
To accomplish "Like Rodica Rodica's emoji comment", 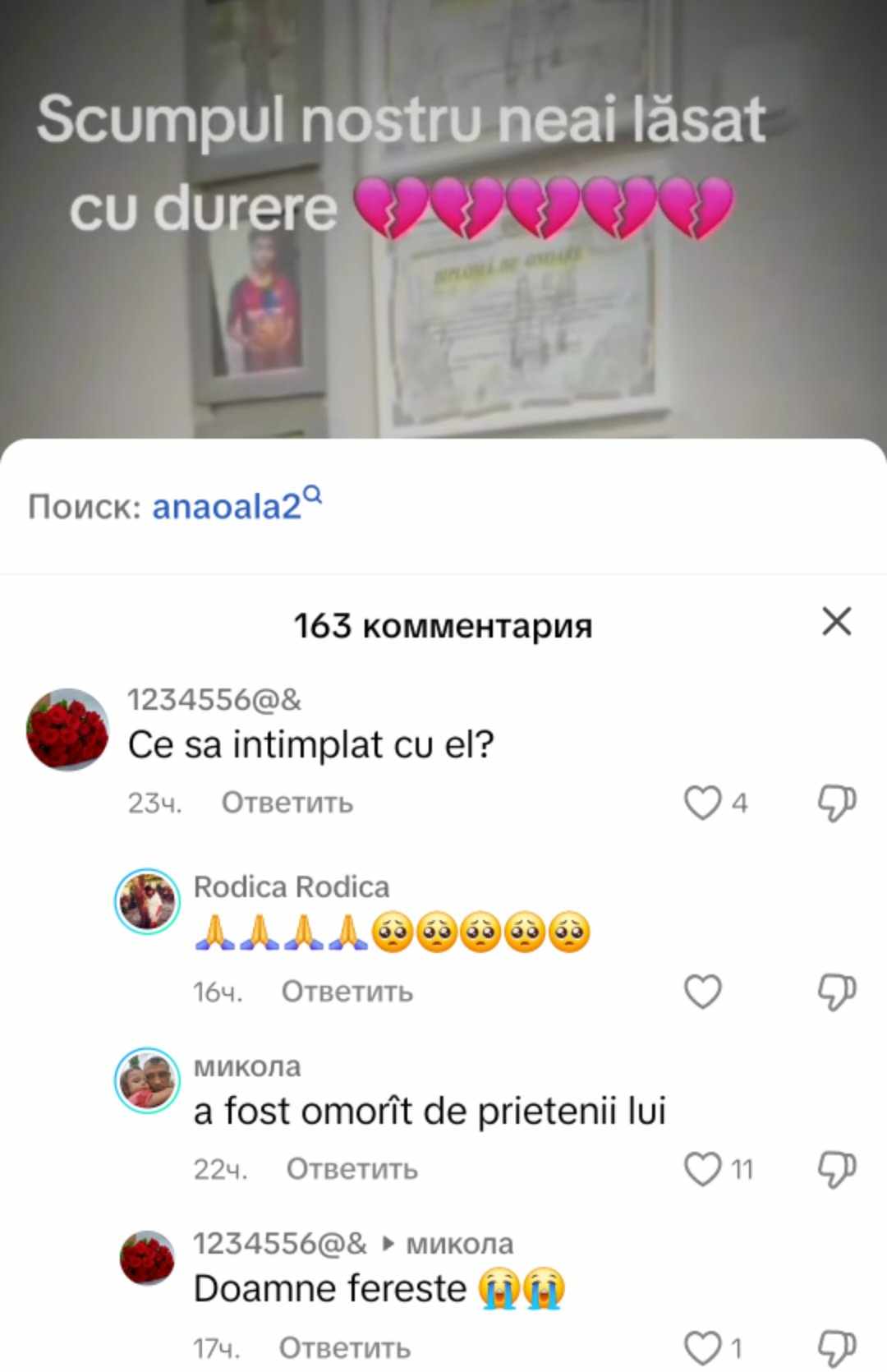I will 702,992.
